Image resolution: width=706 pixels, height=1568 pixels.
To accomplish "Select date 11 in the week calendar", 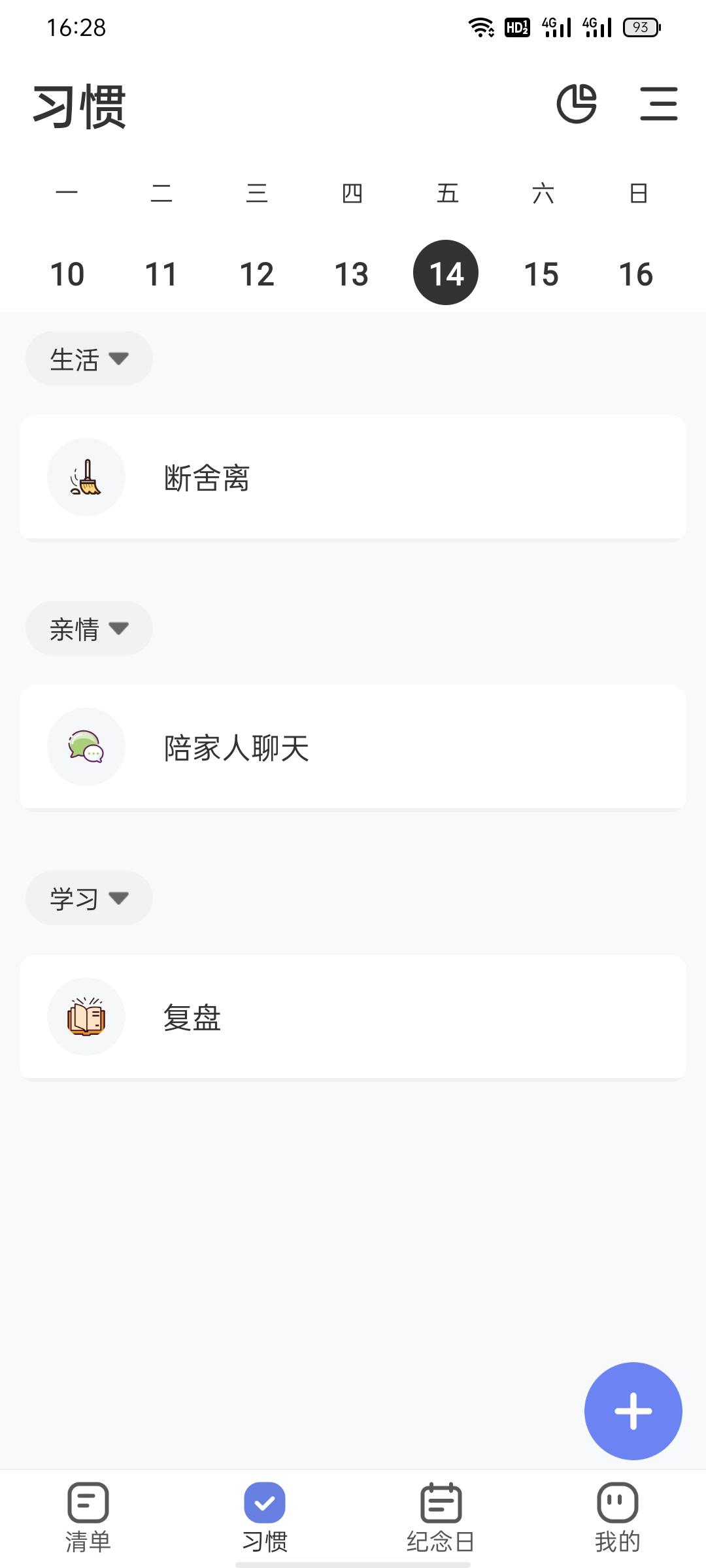I will 161,274.
